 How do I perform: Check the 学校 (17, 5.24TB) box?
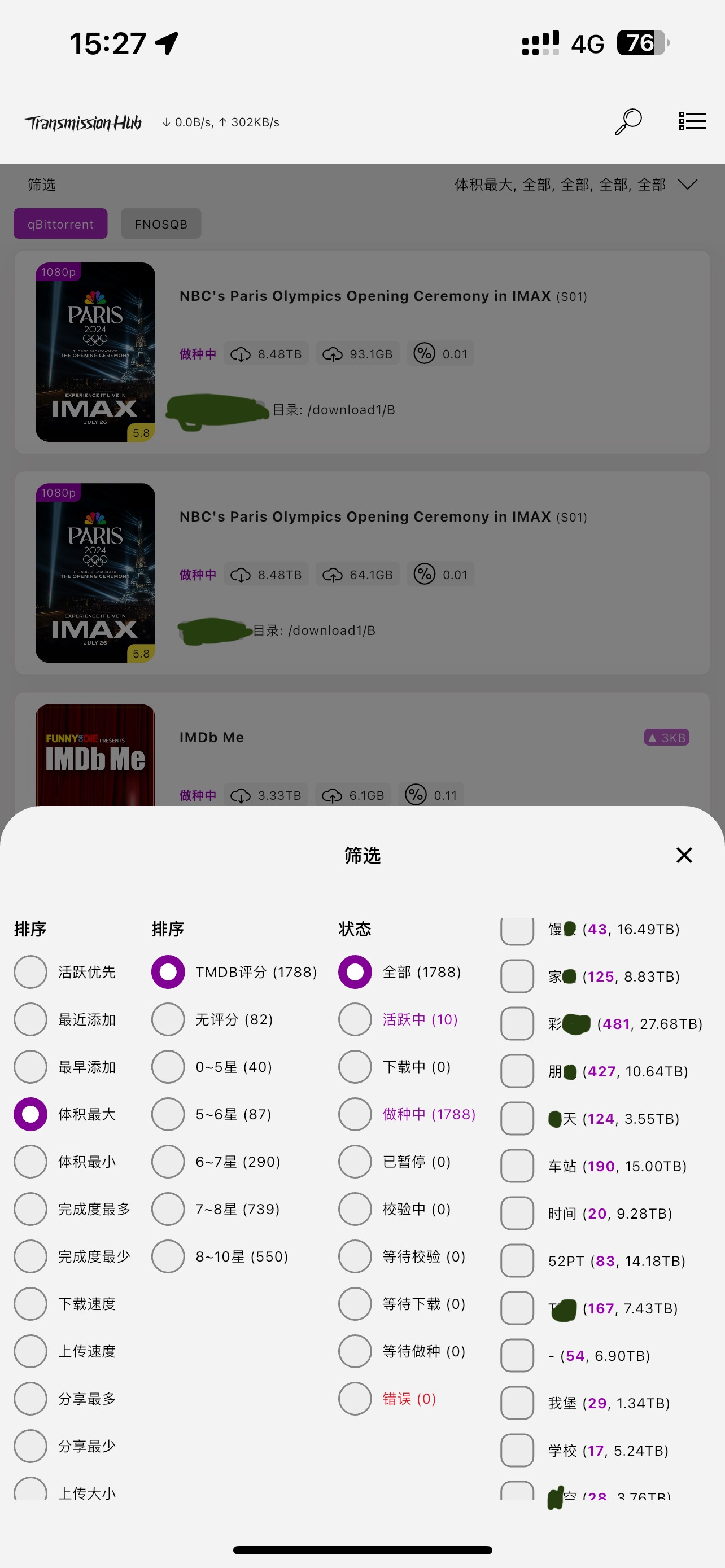[517, 1451]
